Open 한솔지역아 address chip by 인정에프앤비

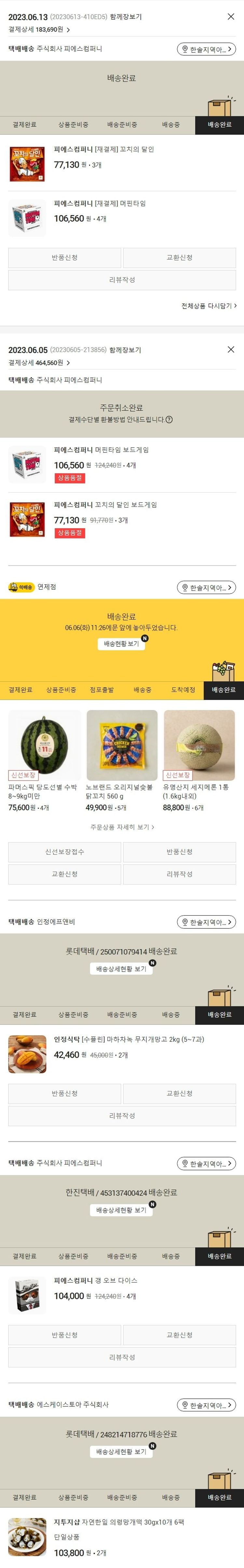(206, 922)
